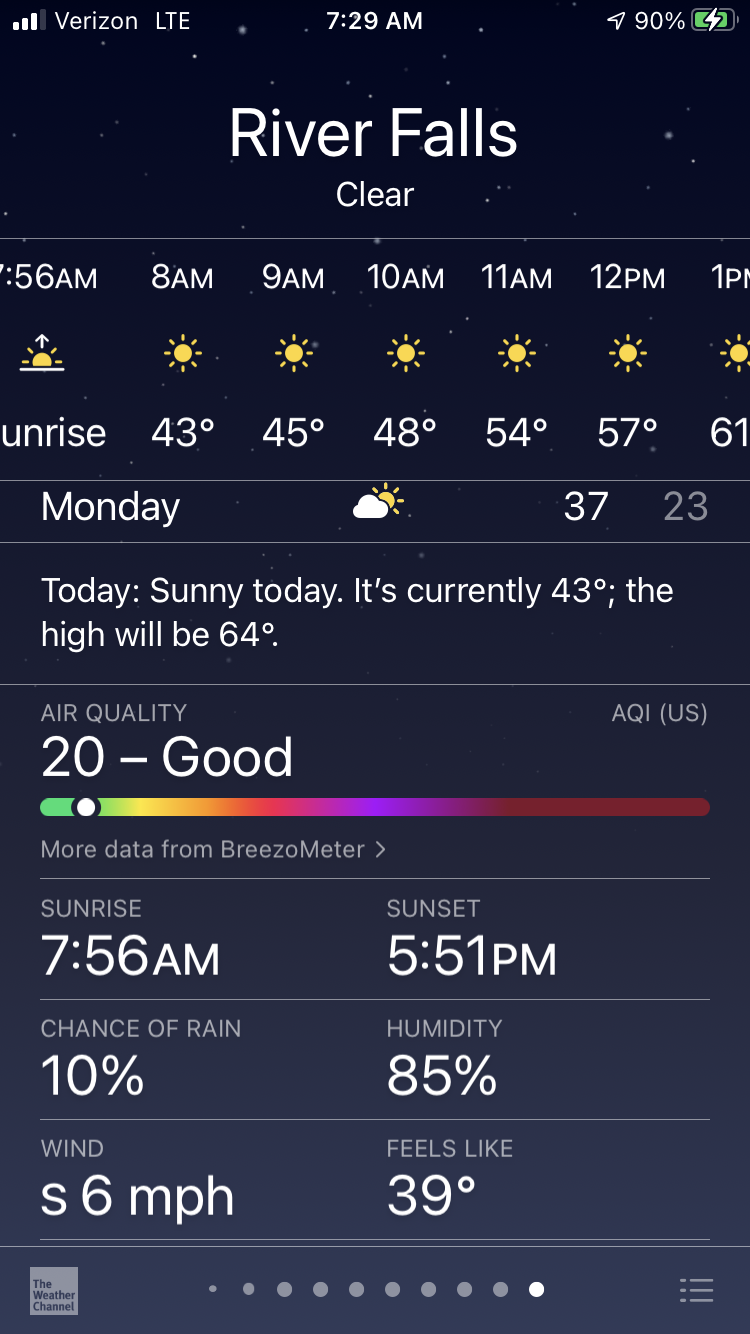This screenshot has height=1334, width=750.
Task: Tap the page indicator dots
Action: coord(375,1290)
